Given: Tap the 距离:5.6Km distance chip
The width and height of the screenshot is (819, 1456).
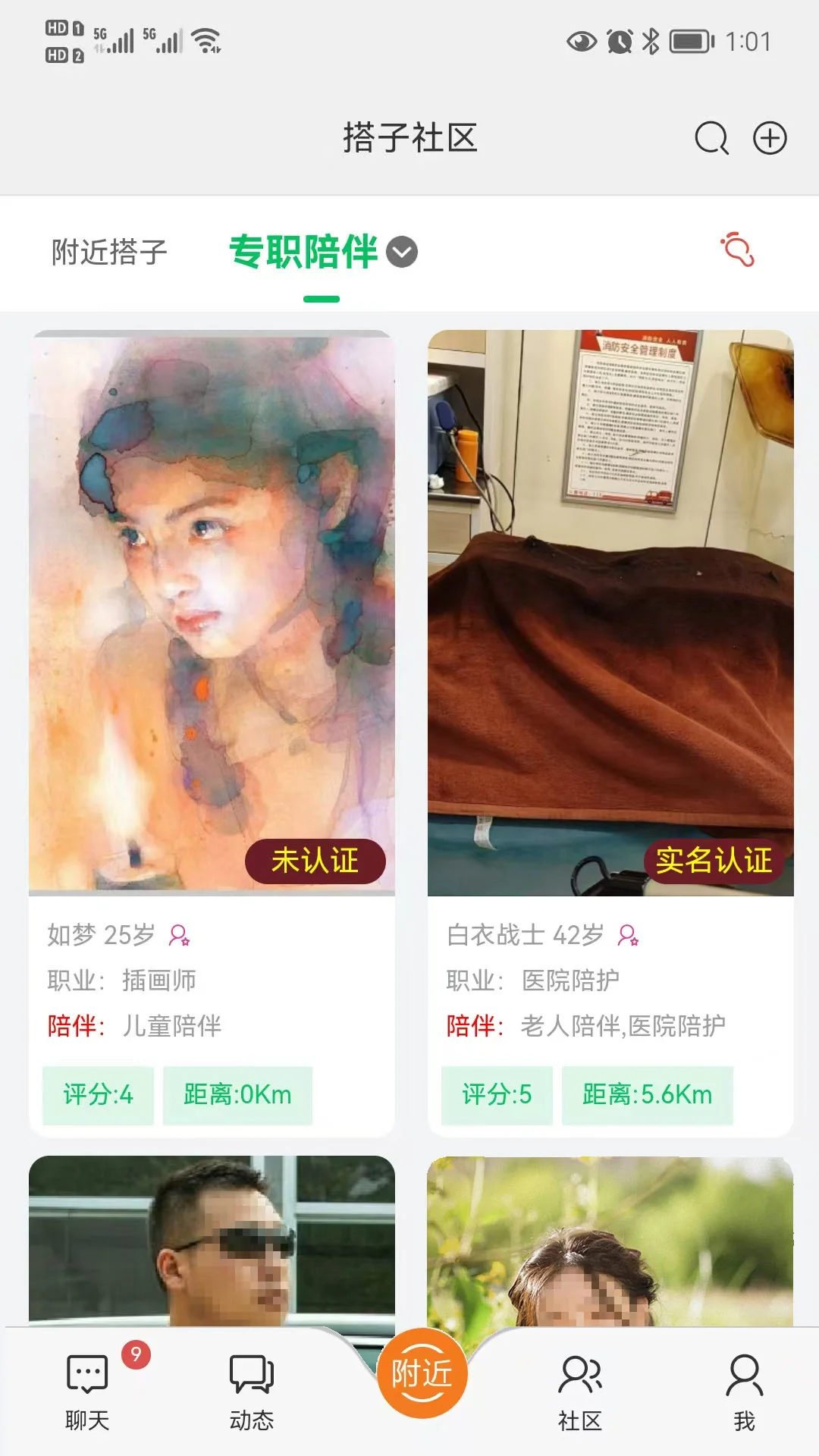Looking at the screenshot, I should (x=645, y=1094).
